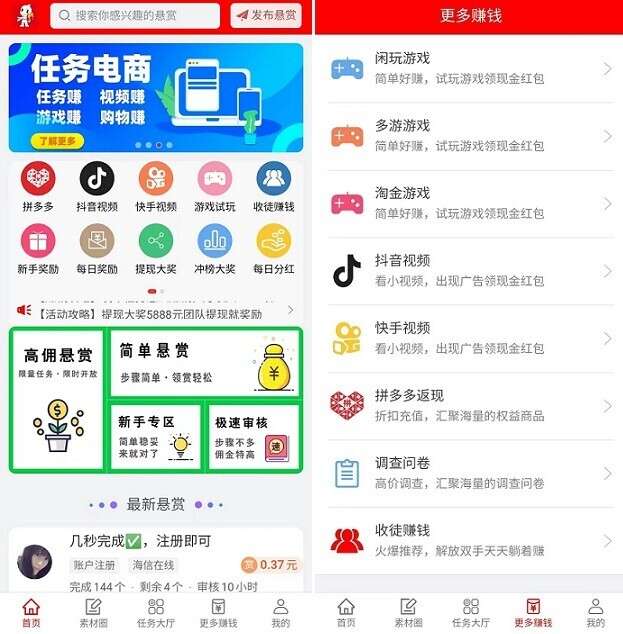Select the 提现大奖 shortcut
The image size is (623, 634).
coord(156,248)
